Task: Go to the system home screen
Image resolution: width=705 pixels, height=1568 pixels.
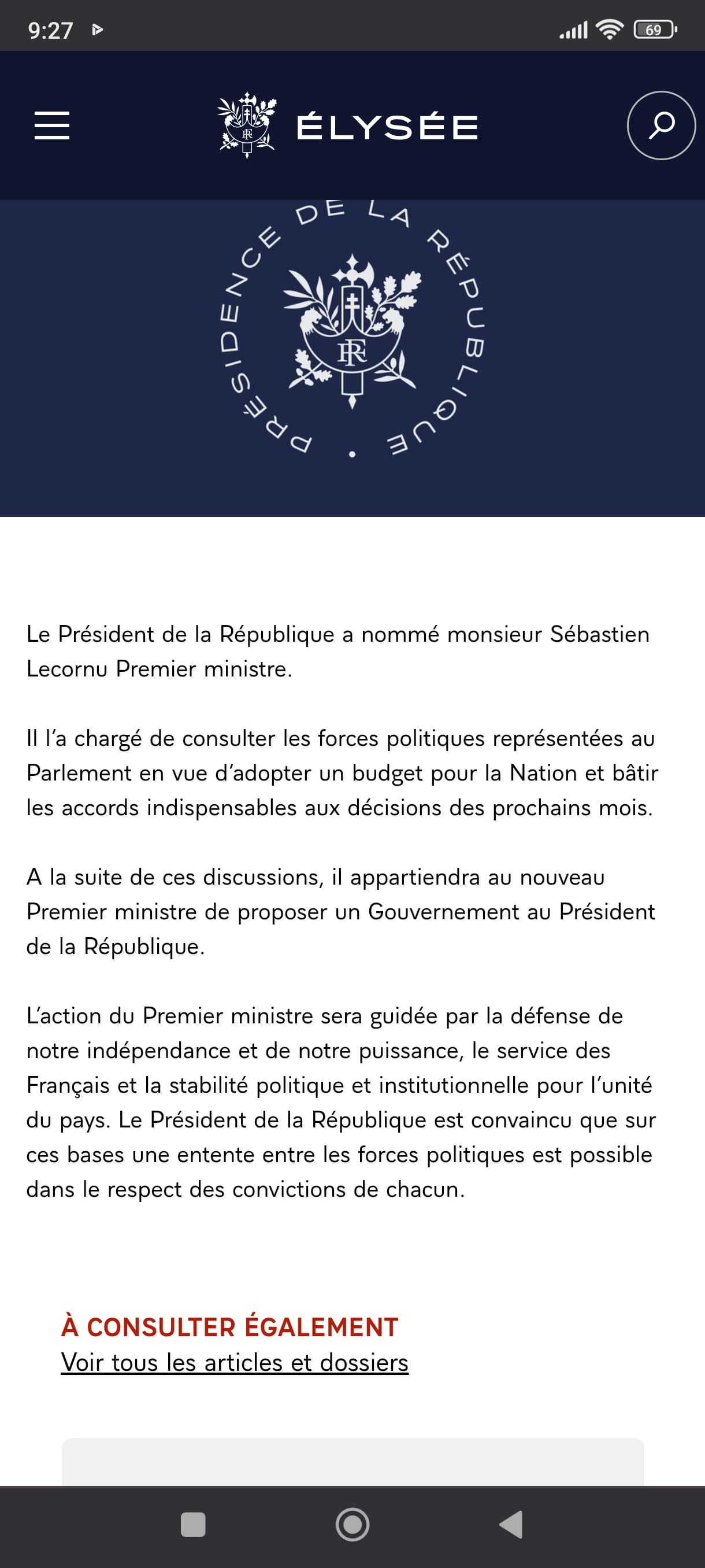Action: click(x=352, y=1524)
